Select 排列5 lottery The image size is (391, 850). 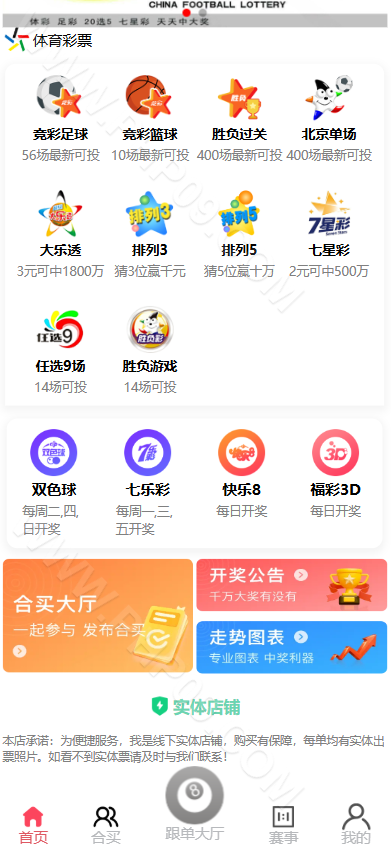(239, 234)
